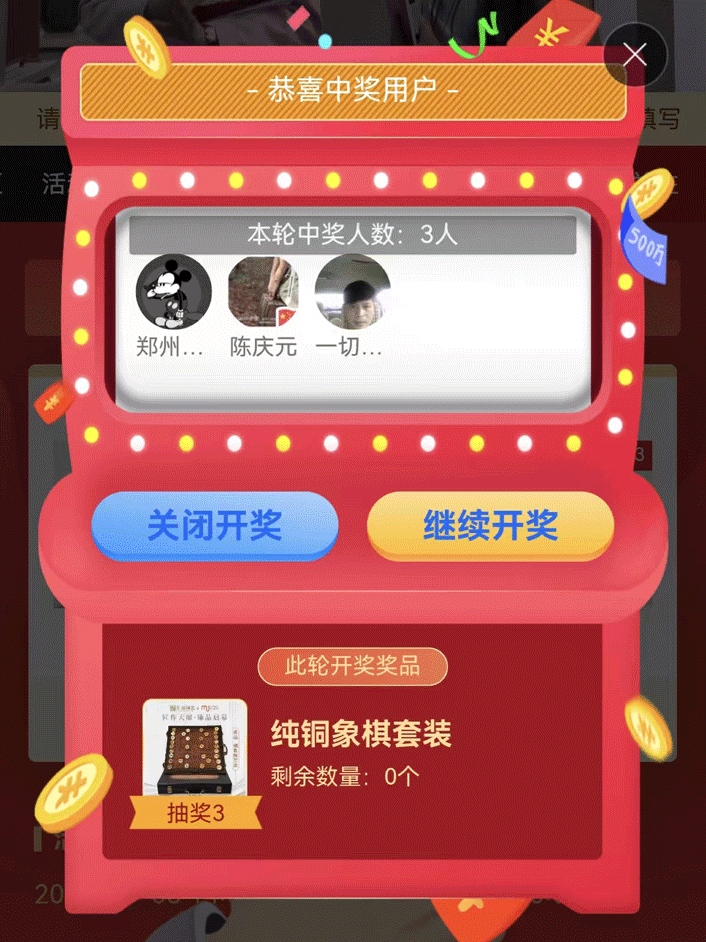Screen dimensions: 706x942
Task: Tap 继续开奖 to continue drawing
Action: point(490,525)
